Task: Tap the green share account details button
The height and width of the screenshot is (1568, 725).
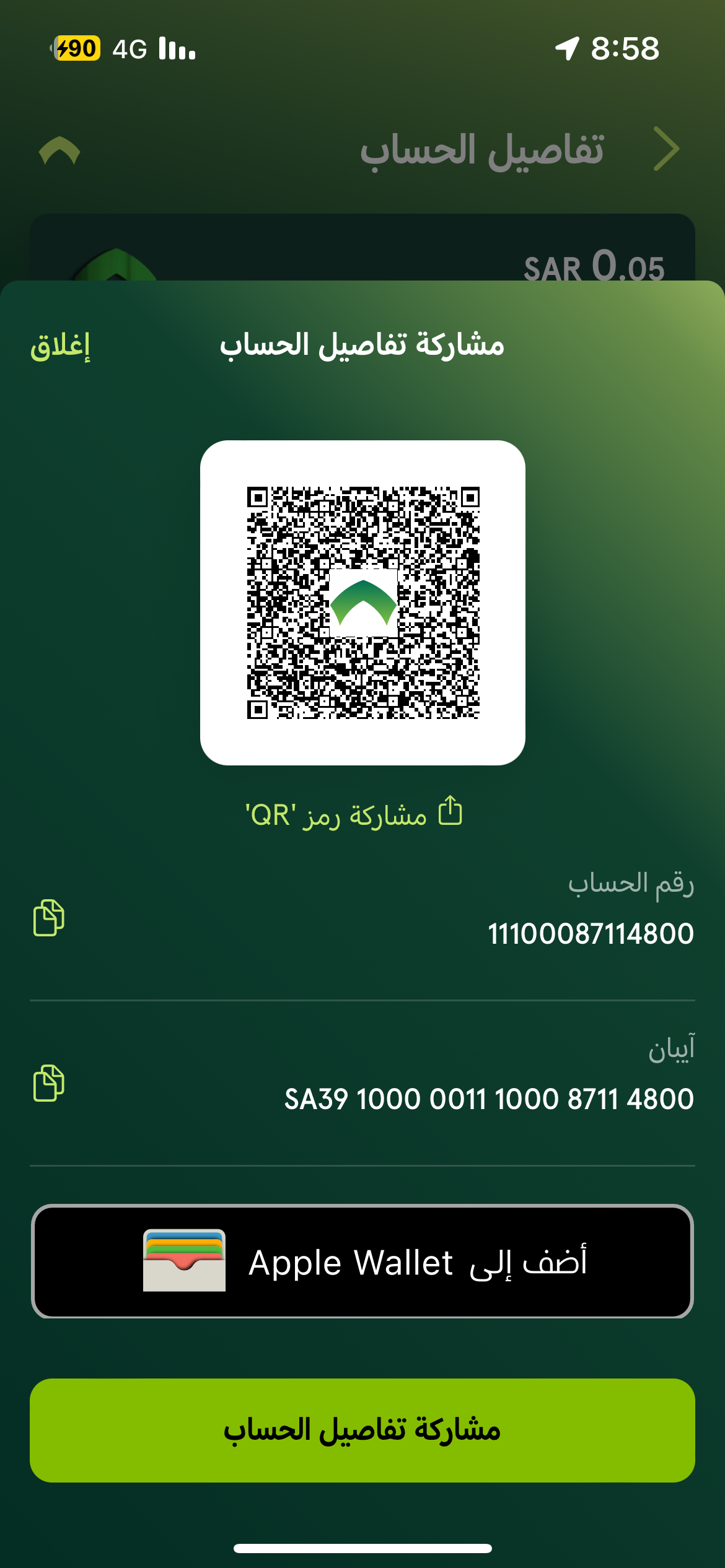Action: 362,1430
